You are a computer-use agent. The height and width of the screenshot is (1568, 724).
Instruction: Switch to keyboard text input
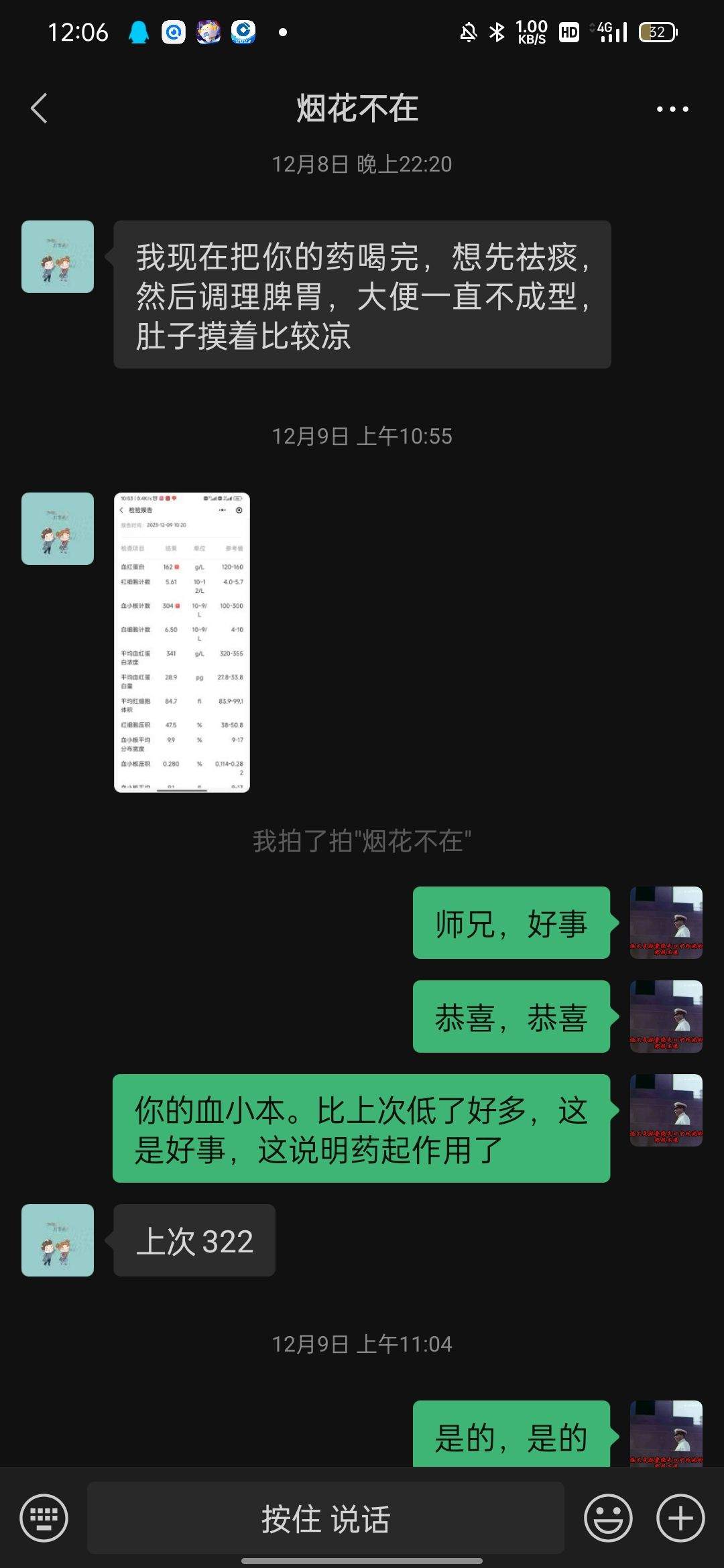[44, 1518]
